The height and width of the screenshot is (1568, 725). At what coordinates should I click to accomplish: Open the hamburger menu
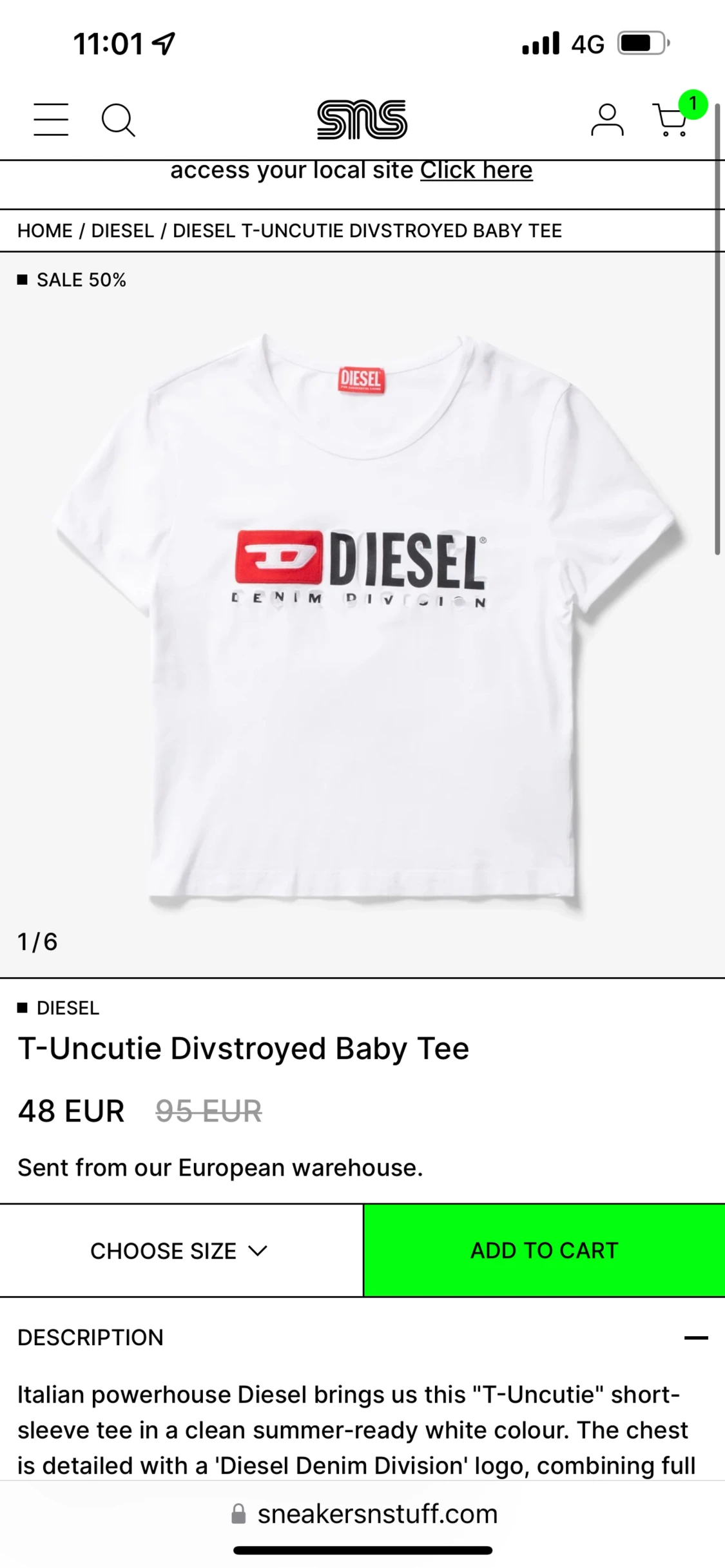[x=51, y=120]
